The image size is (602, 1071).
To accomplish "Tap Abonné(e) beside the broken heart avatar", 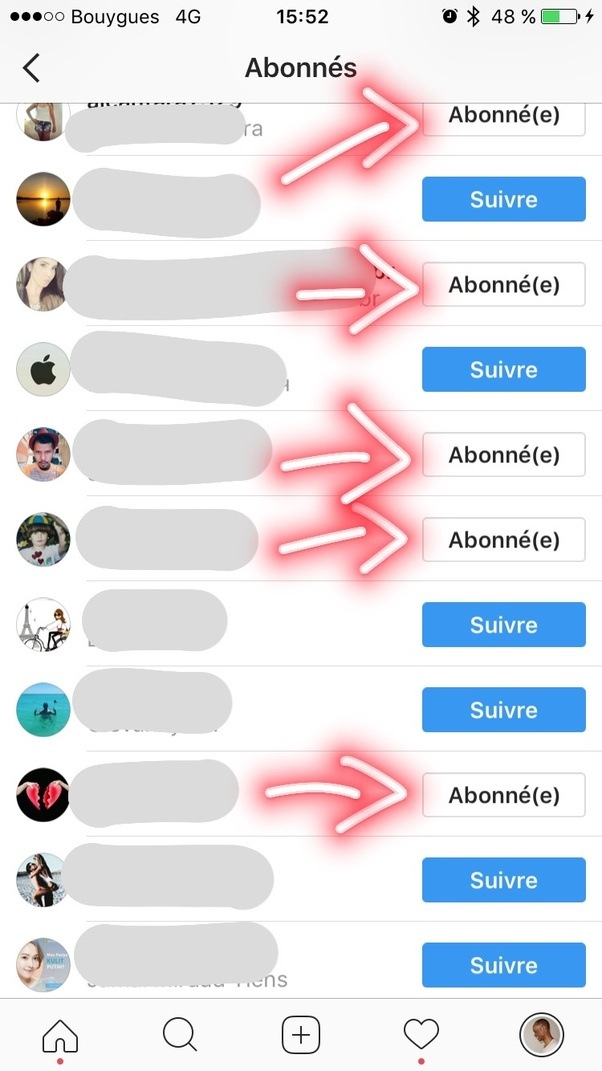I will pyautogui.click(x=503, y=795).
